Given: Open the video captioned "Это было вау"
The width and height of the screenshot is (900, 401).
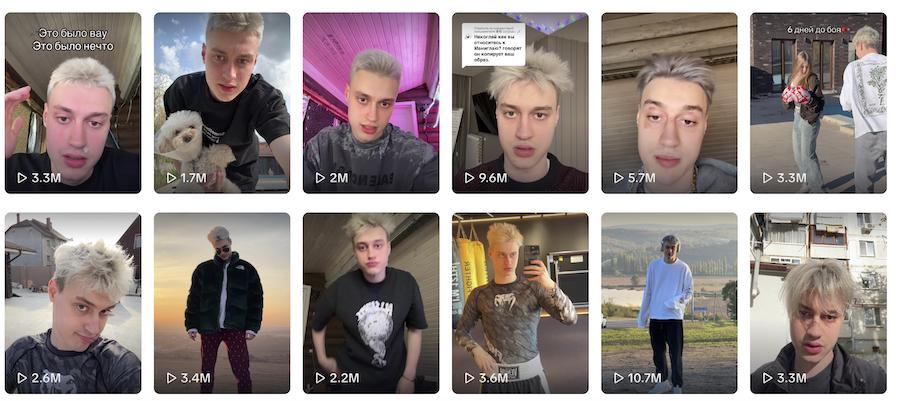Looking at the screenshot, I should (x=73, y=103).
